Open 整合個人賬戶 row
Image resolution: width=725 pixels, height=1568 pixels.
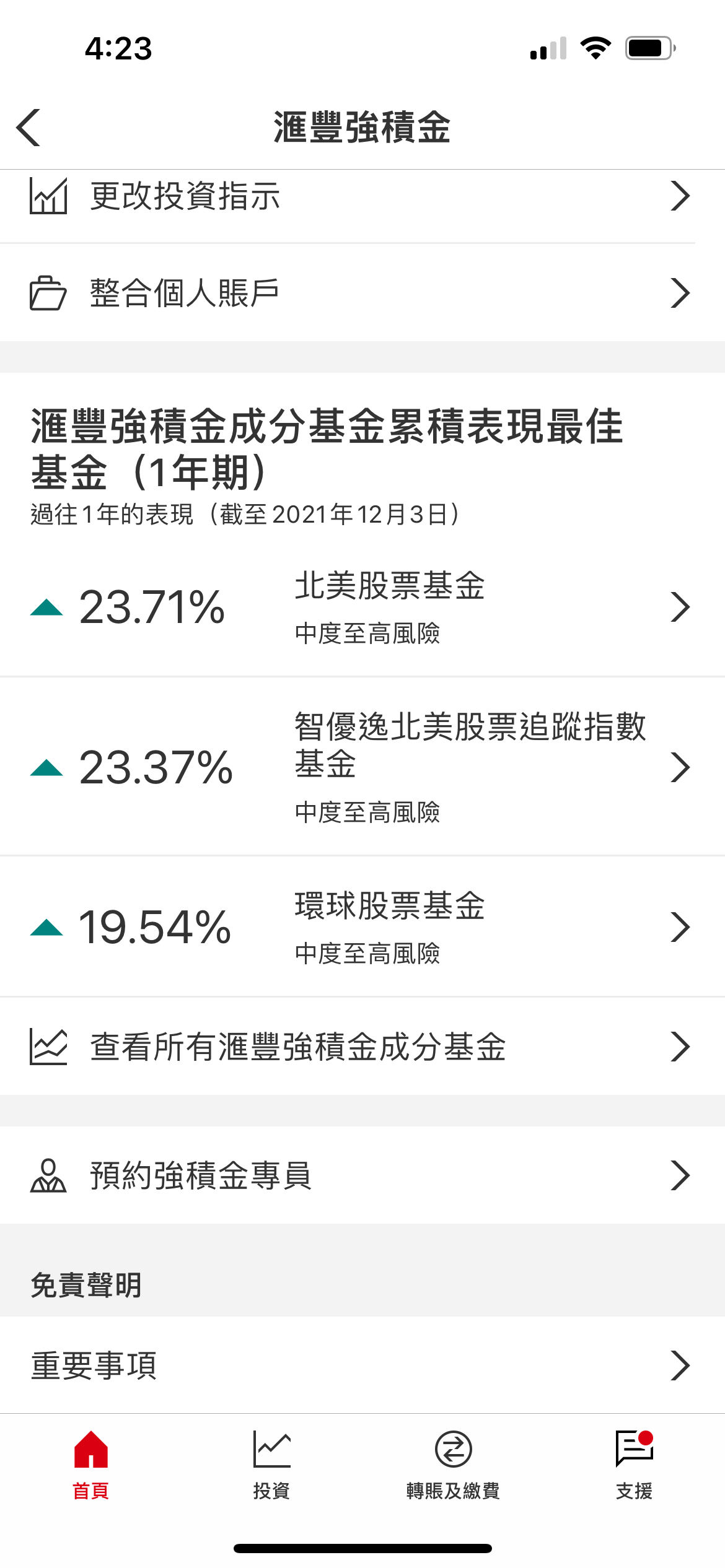coord(362,293)
